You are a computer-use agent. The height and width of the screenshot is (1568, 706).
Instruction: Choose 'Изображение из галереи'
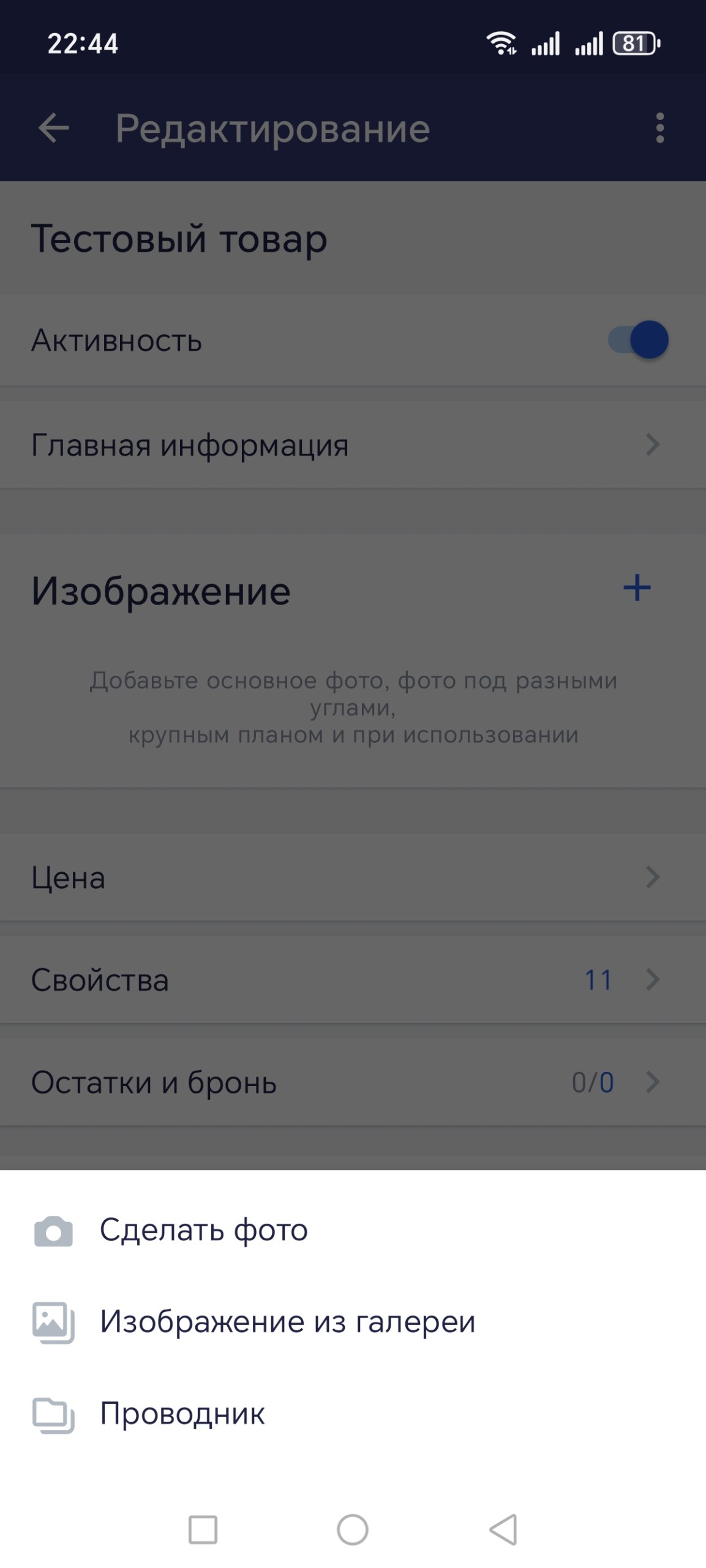click(x=287, y=1322)
